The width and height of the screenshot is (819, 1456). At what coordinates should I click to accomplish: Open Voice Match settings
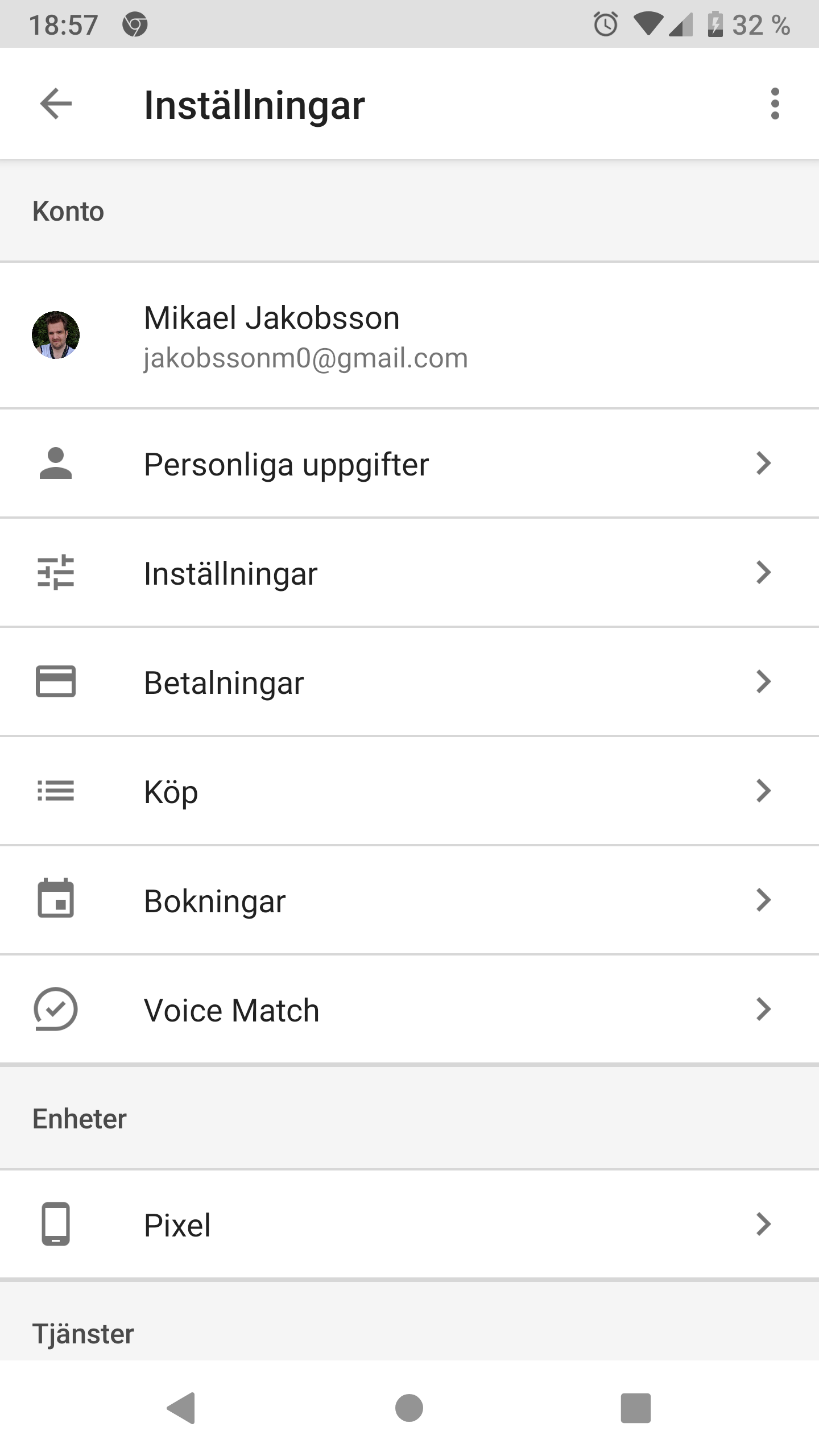[x=409, y=1010]
